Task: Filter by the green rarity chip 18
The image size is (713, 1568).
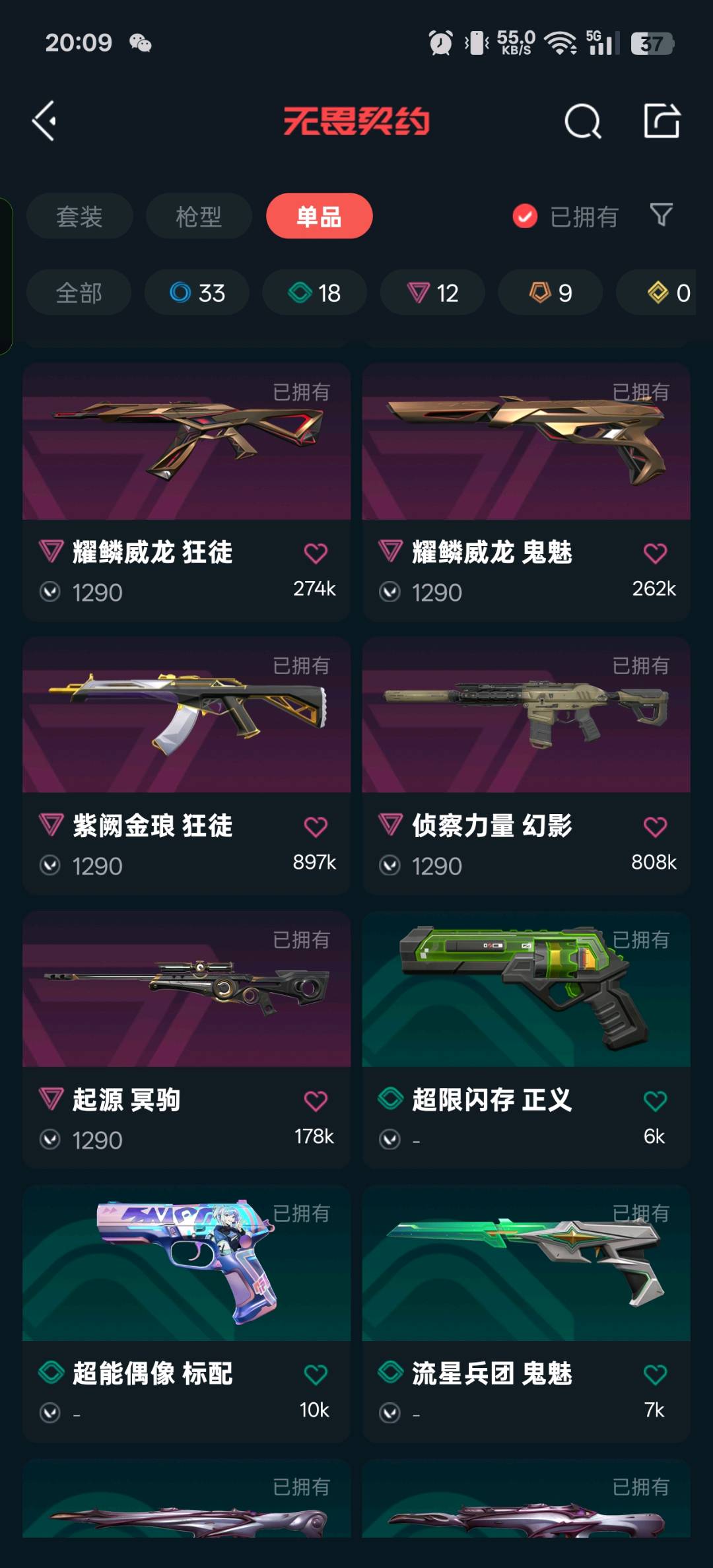Action: [x=314, y=292]
